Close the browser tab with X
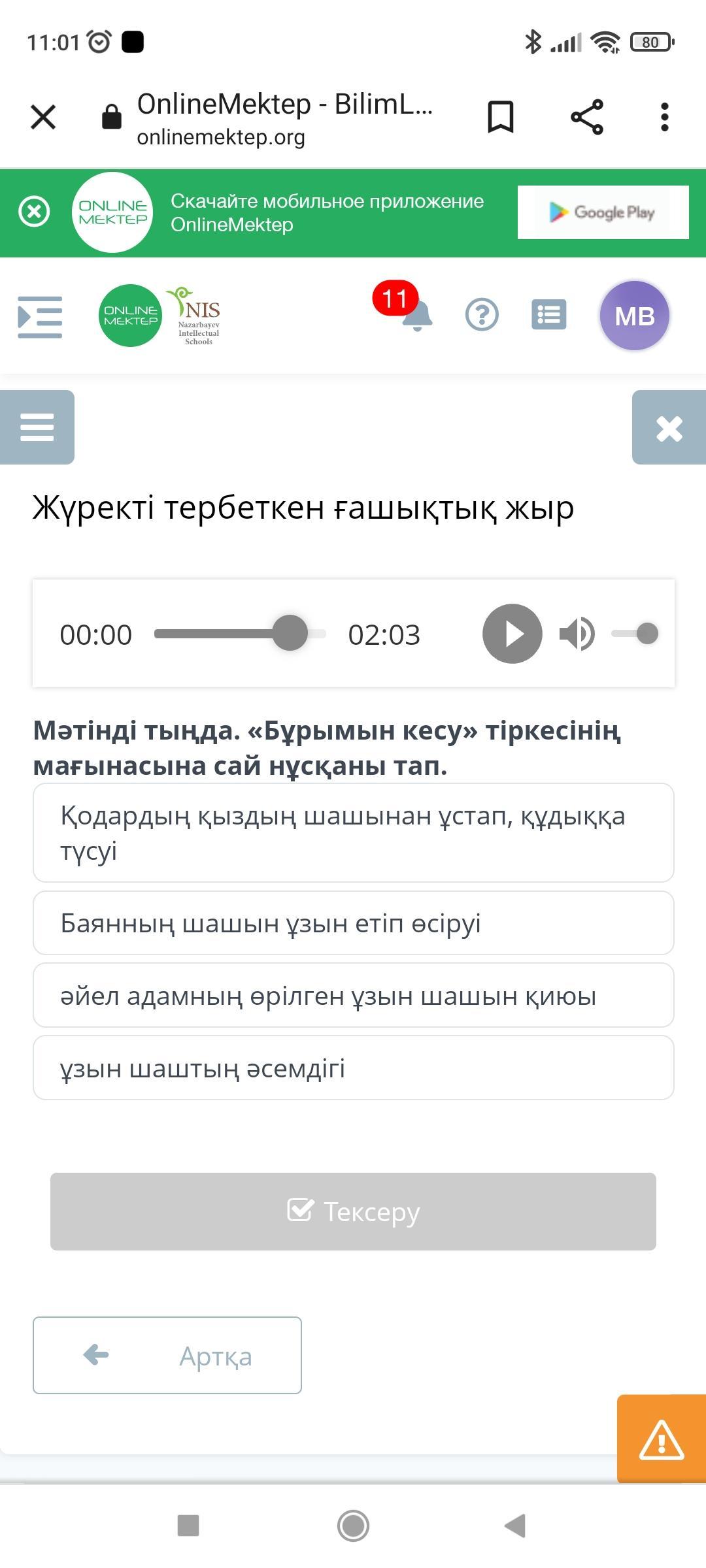 coord(43,118)
